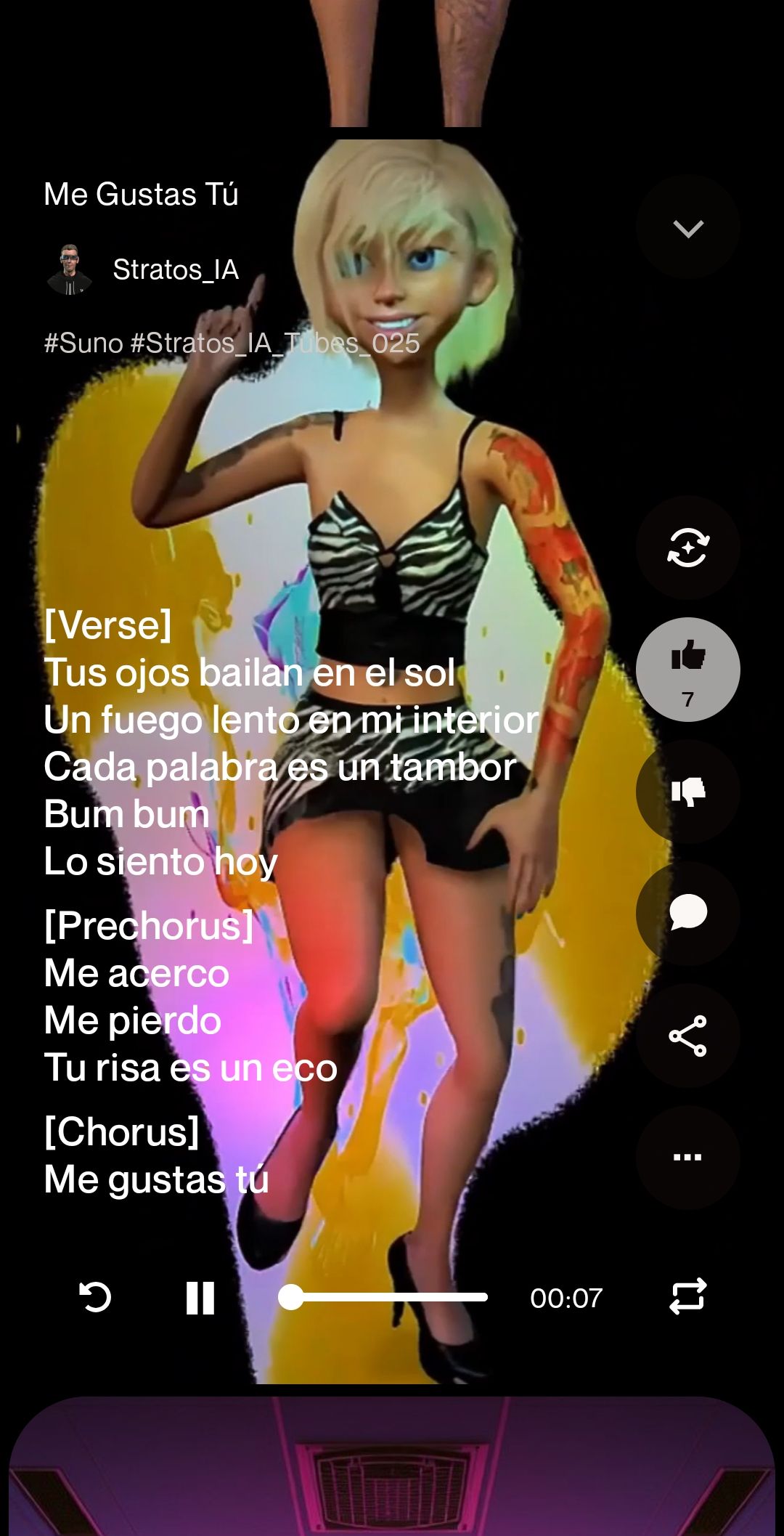Open Stratos_IA's profile avatar
Image resolution: width=784 pixels, height=1536 pixels.
(x=69, y=270)
